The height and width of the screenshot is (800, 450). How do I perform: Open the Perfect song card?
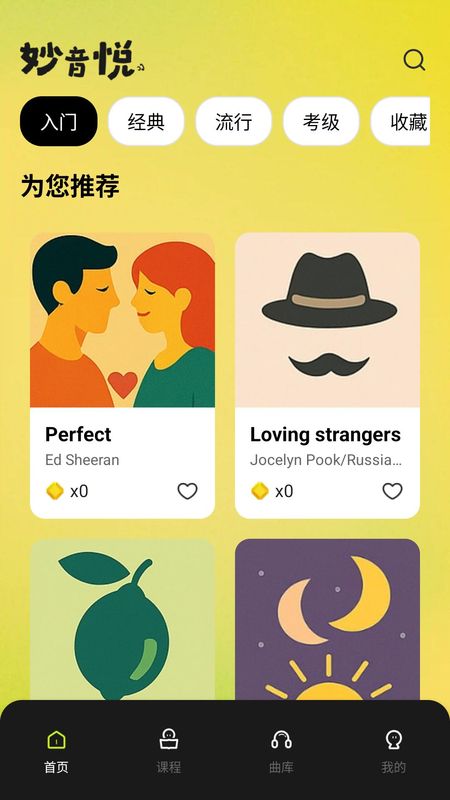[122, 376]
